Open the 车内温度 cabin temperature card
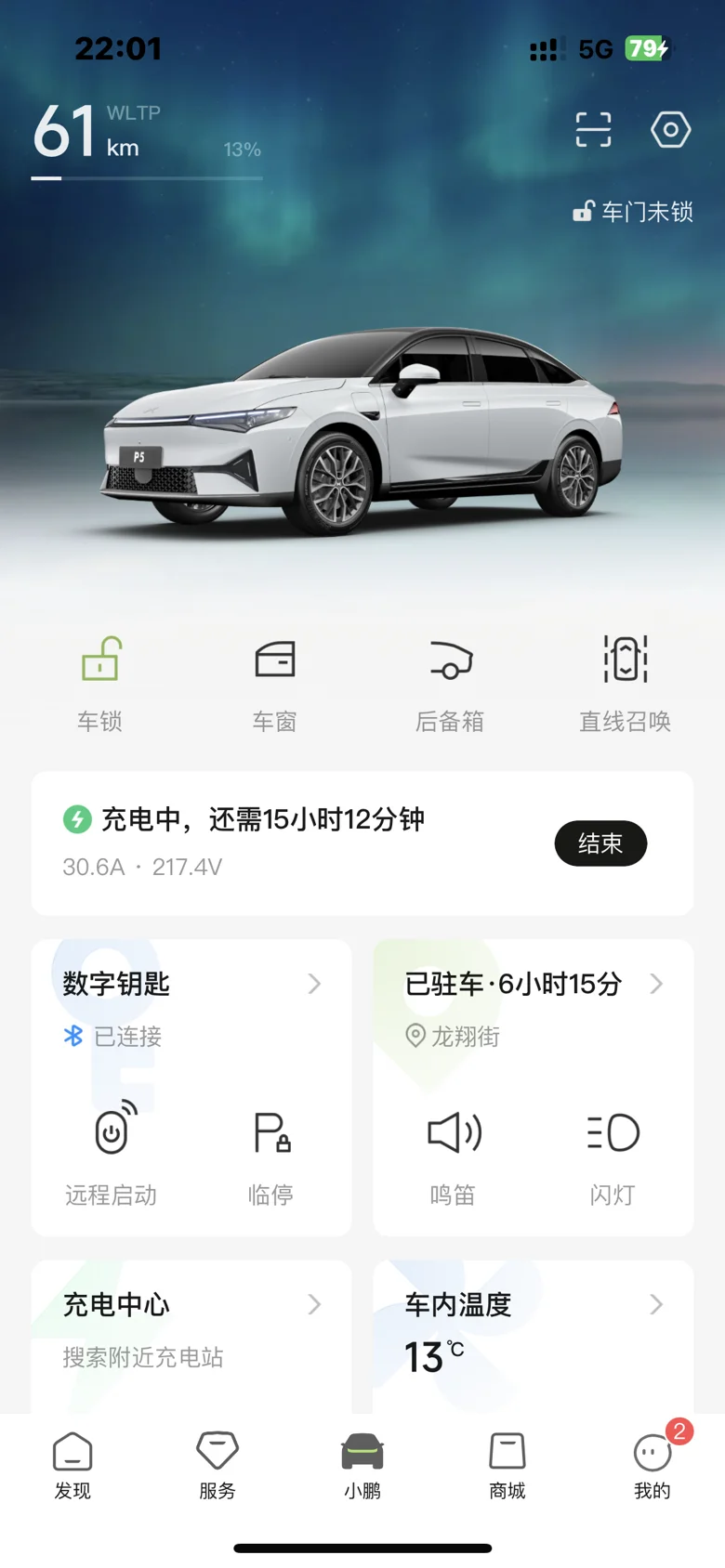The image size is (725, 1568). (533, 1328)
